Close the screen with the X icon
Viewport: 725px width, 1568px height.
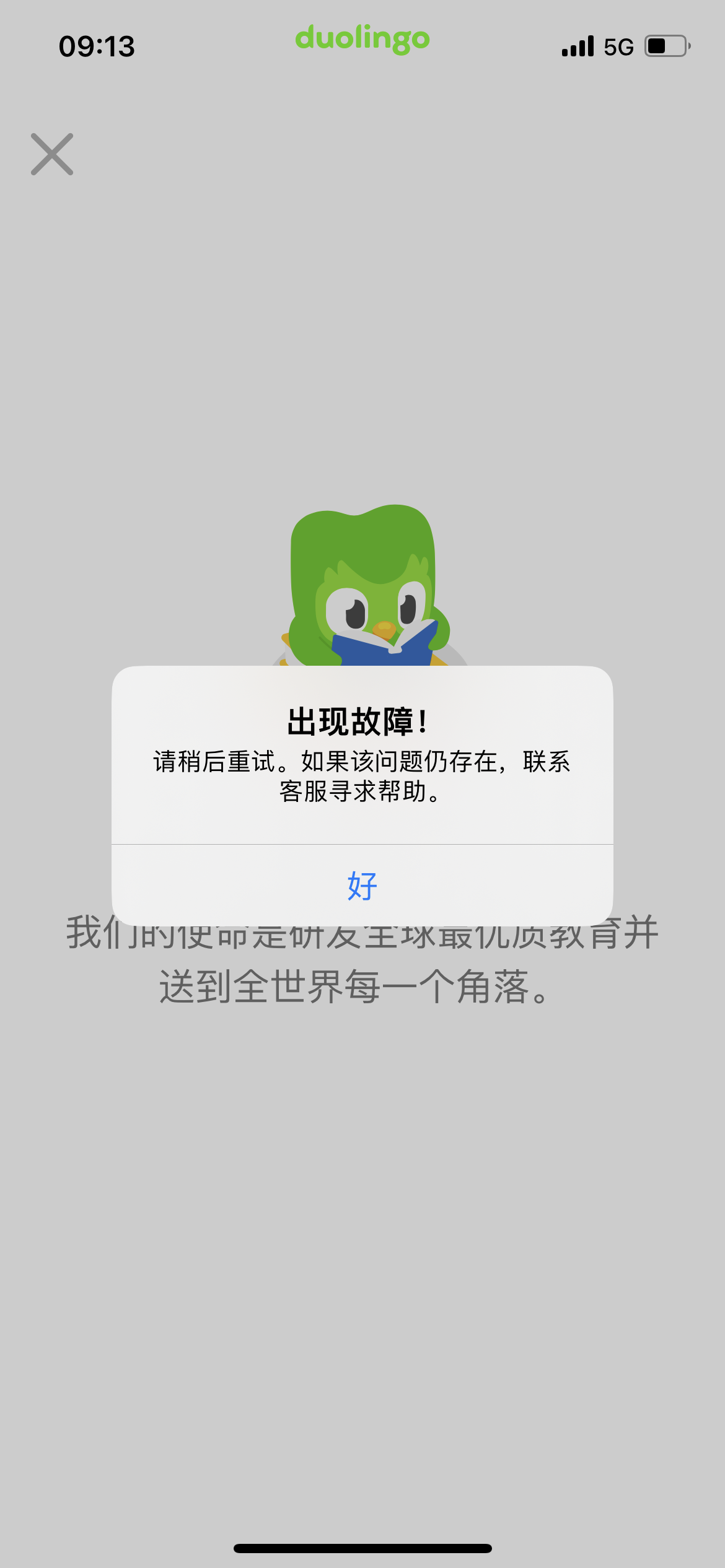[x=52, y=154]
